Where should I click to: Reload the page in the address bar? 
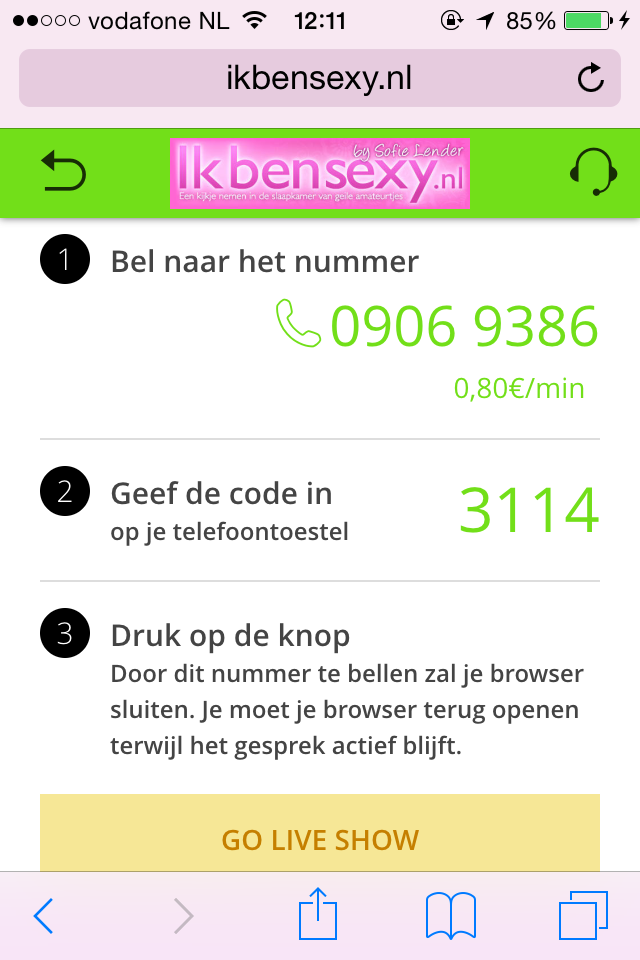pyautogui.click(x=591, y=79)
